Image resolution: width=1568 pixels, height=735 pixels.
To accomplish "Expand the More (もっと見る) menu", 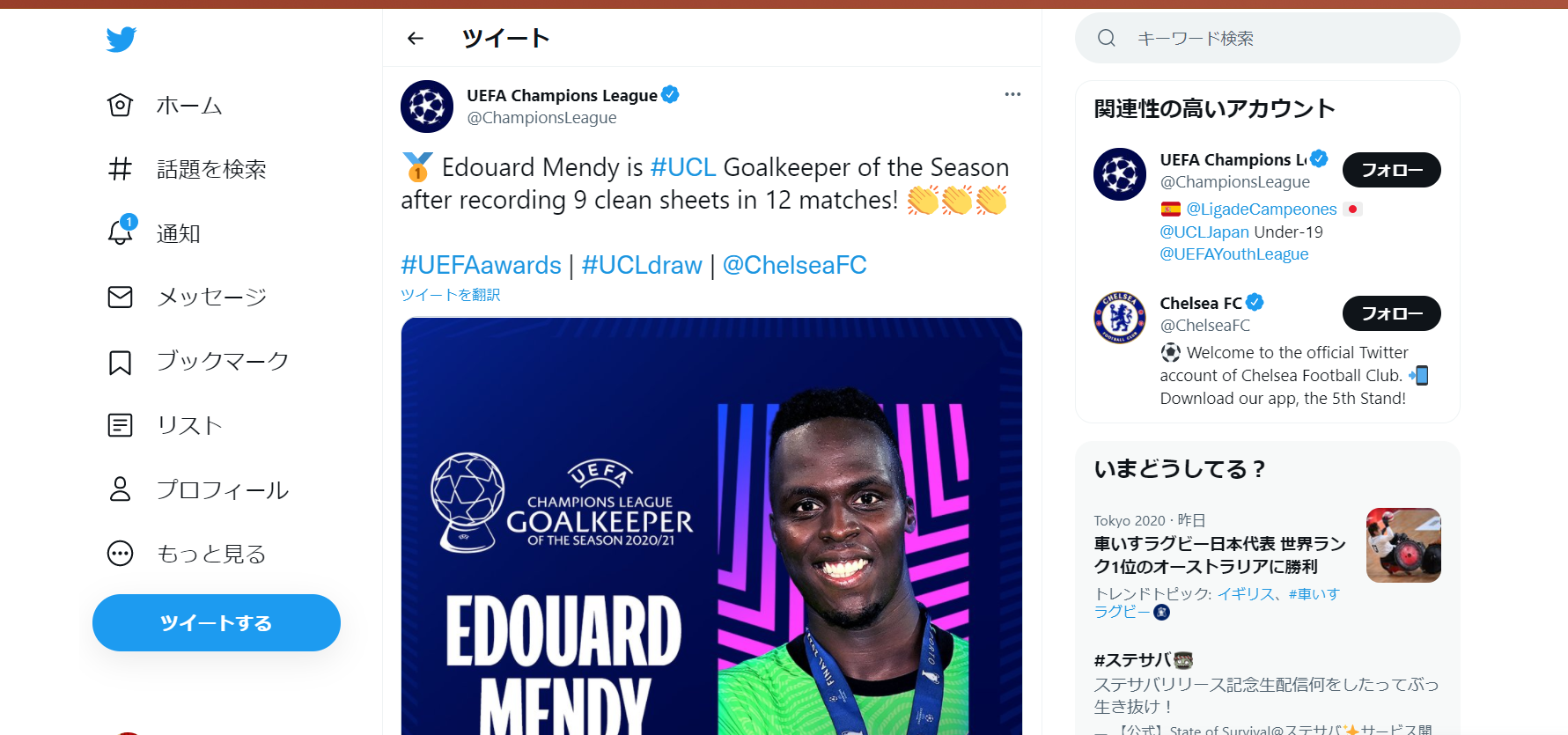I will (187, 554).
